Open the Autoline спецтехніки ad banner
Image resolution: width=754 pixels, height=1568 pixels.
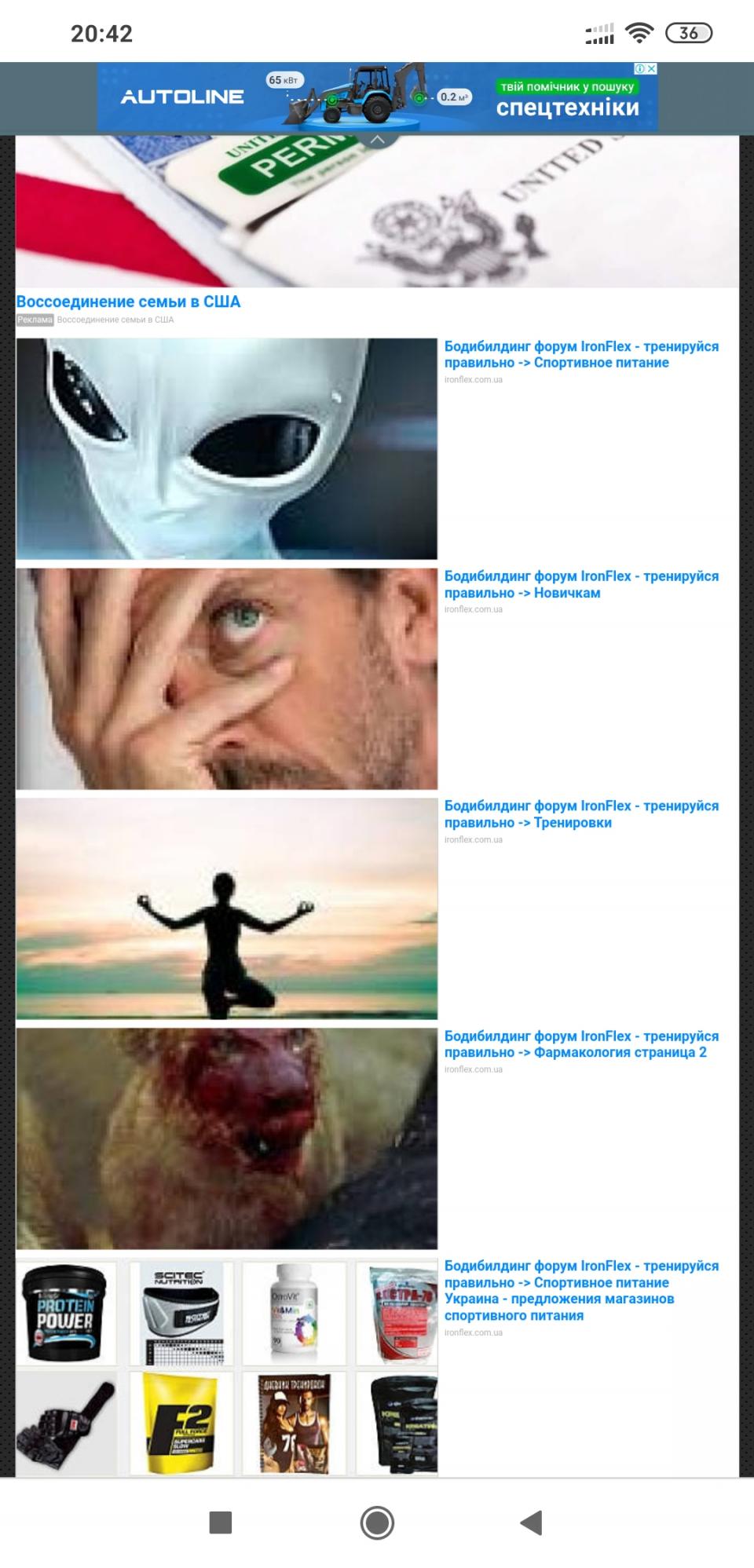[x=377, y=97]
